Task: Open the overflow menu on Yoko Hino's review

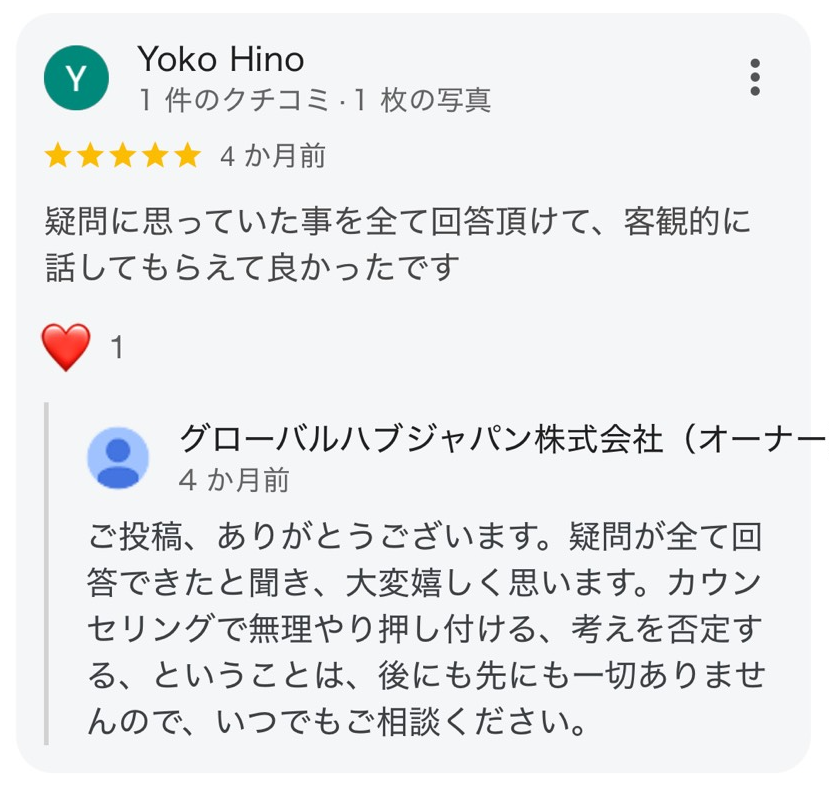Action: click(x=755, y=78)
